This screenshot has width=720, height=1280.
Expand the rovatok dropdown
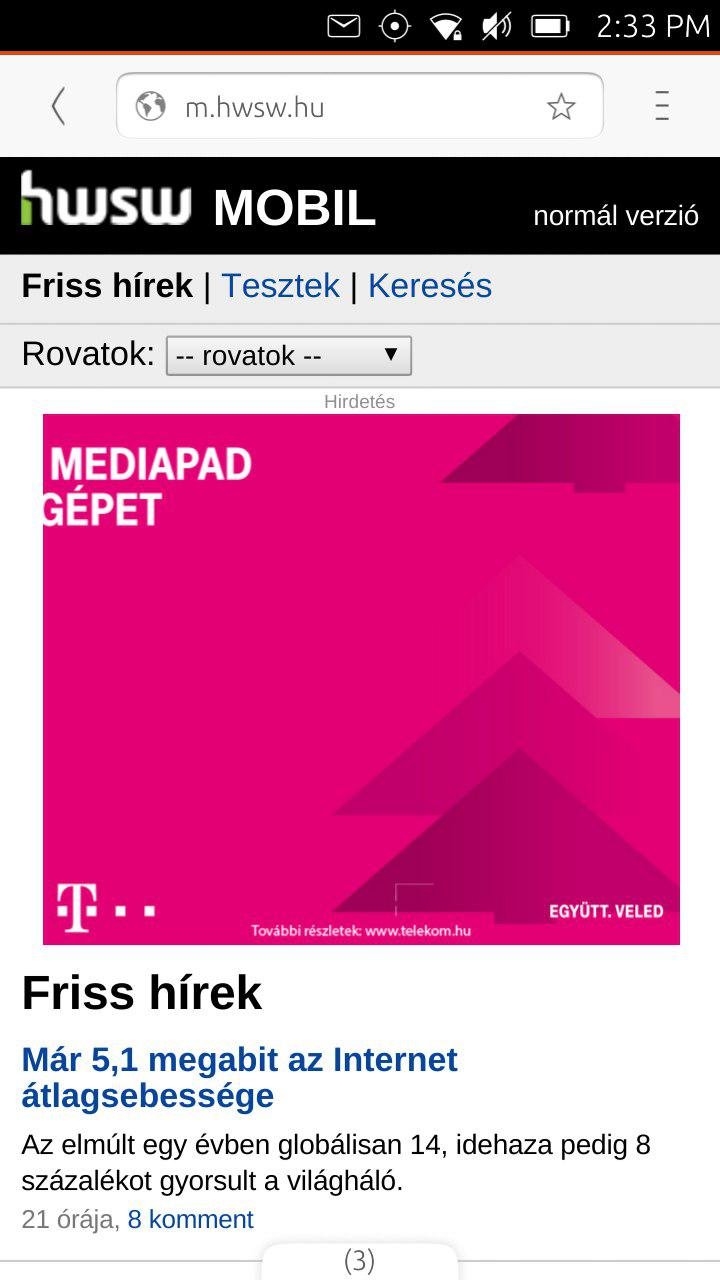click(288, 356)
